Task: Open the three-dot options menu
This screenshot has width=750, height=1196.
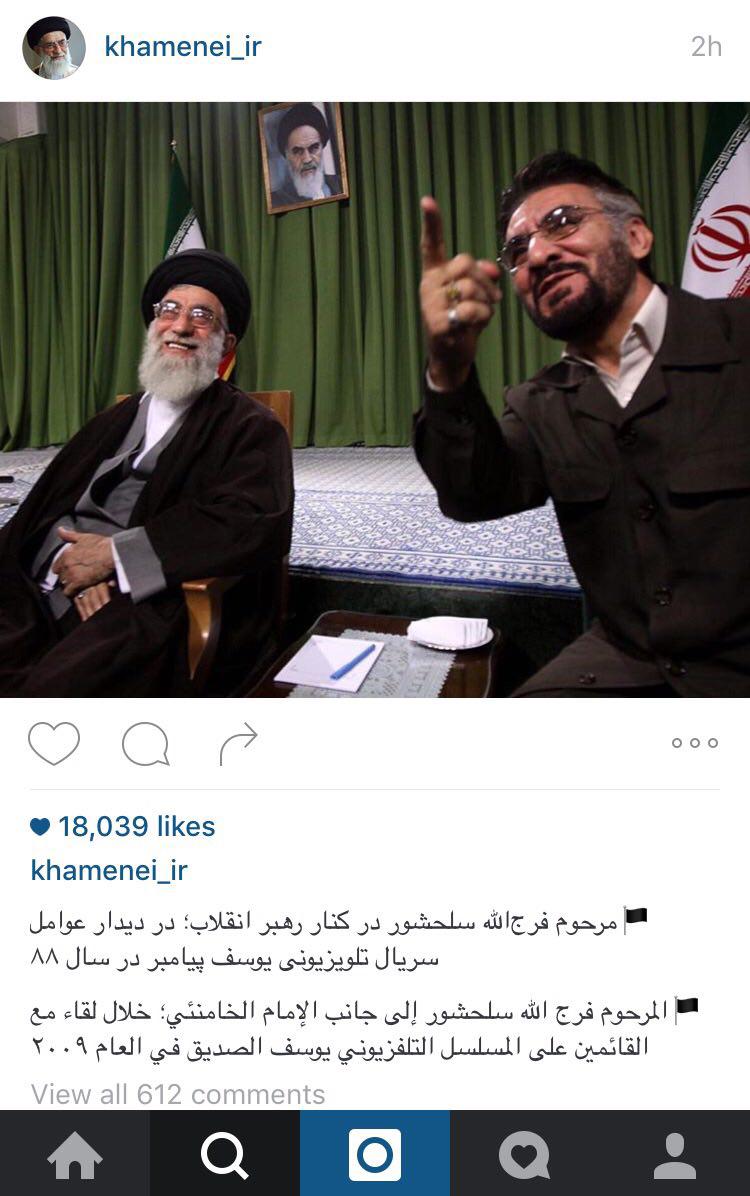Action: [695, 743]
